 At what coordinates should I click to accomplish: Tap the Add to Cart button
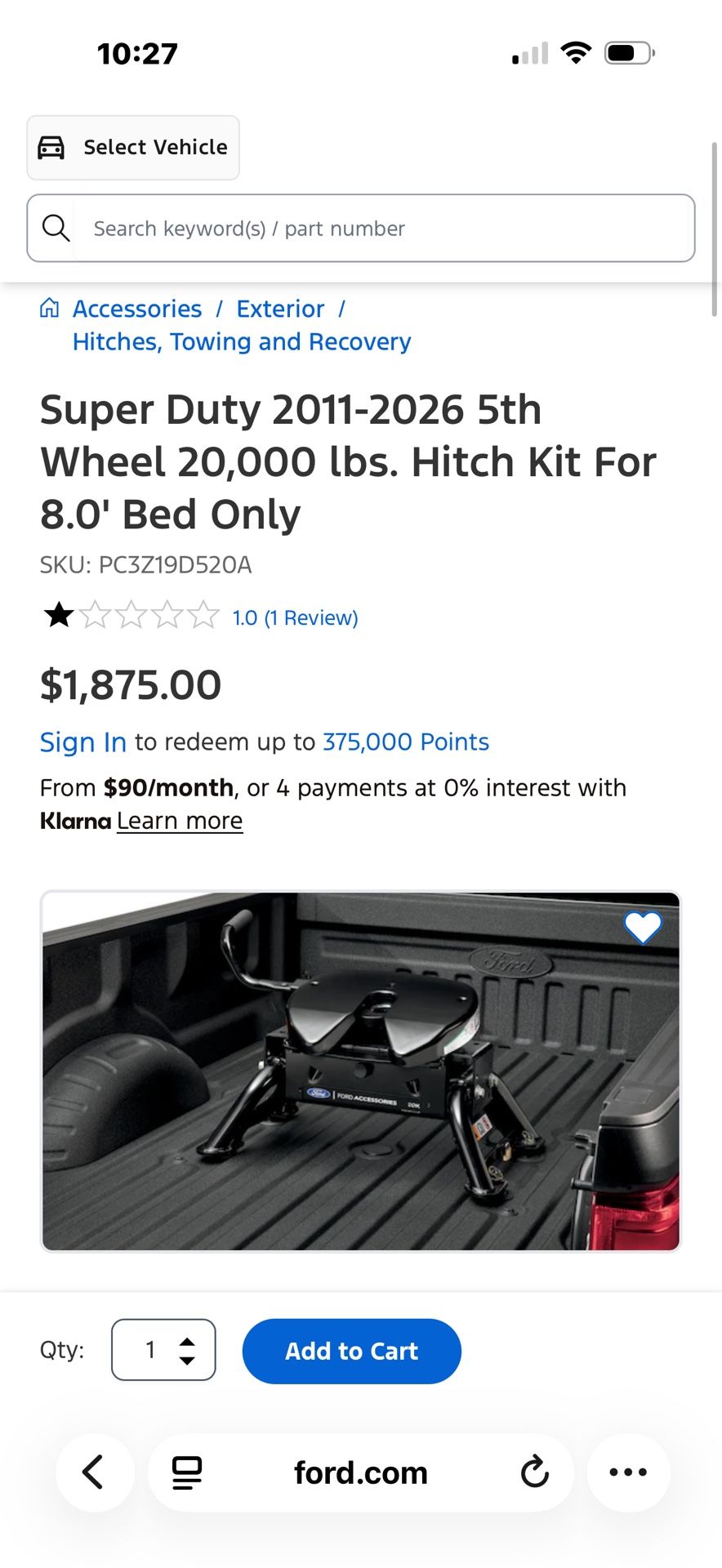click(351, 1351)
